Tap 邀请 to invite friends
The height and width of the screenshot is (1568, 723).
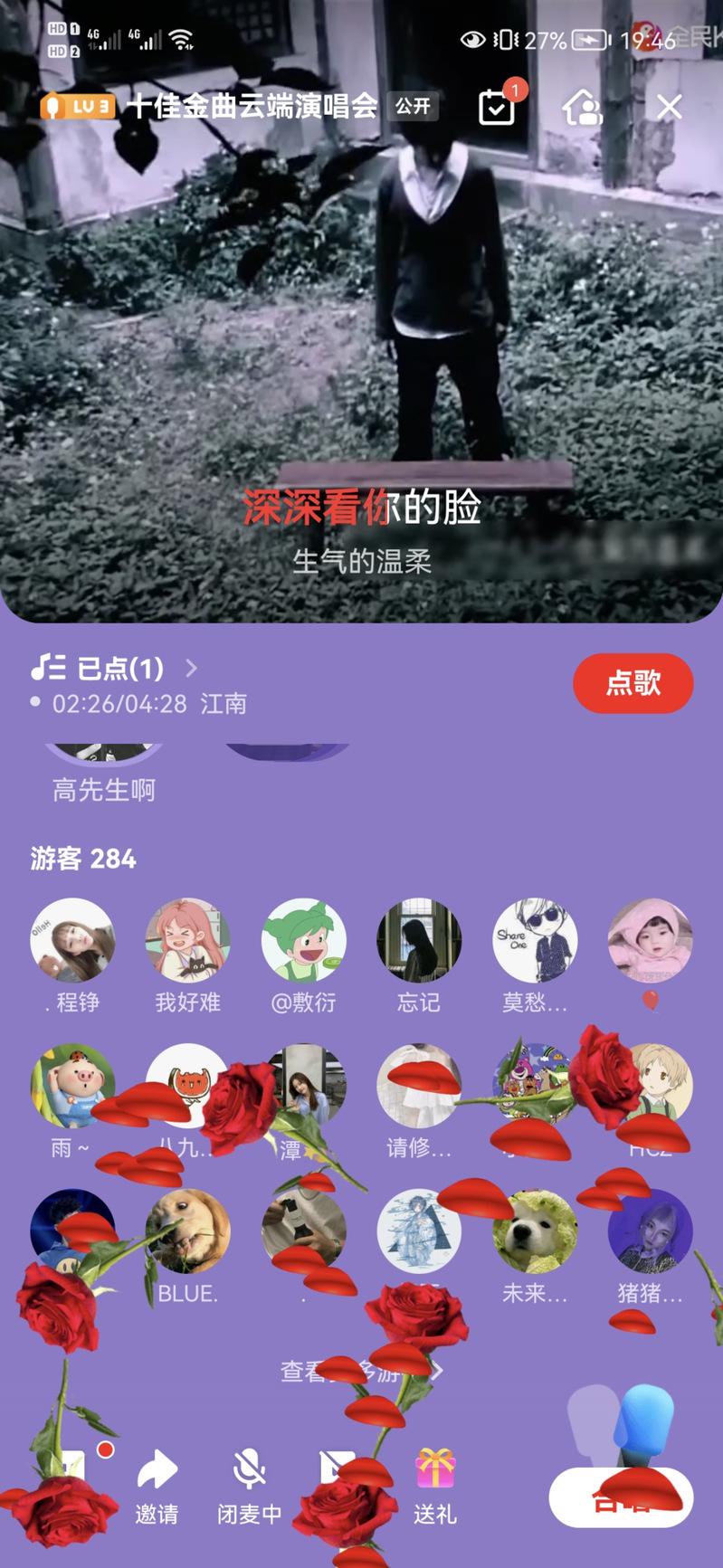[157, 1486]
